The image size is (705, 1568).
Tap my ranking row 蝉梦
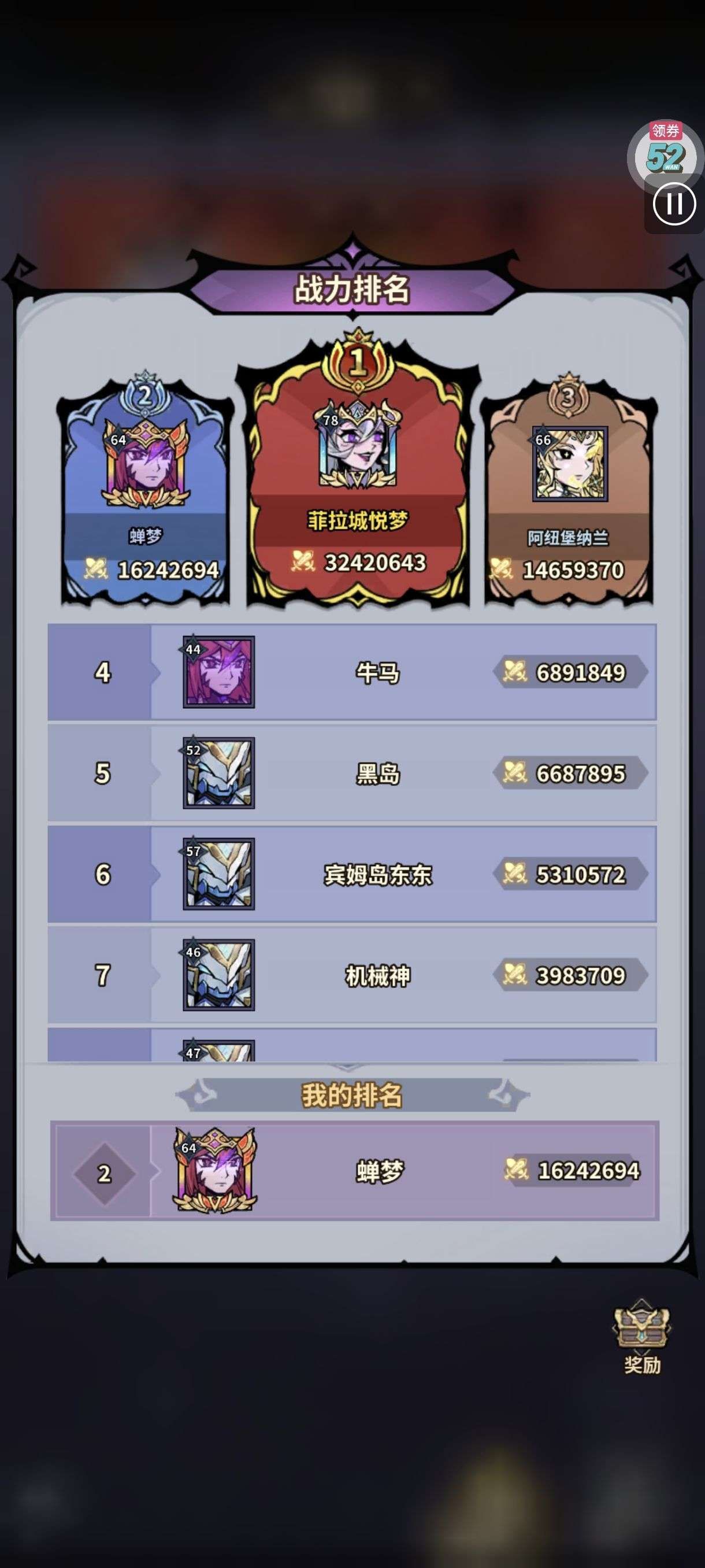pyautogui.click(x=355, y=1171)
